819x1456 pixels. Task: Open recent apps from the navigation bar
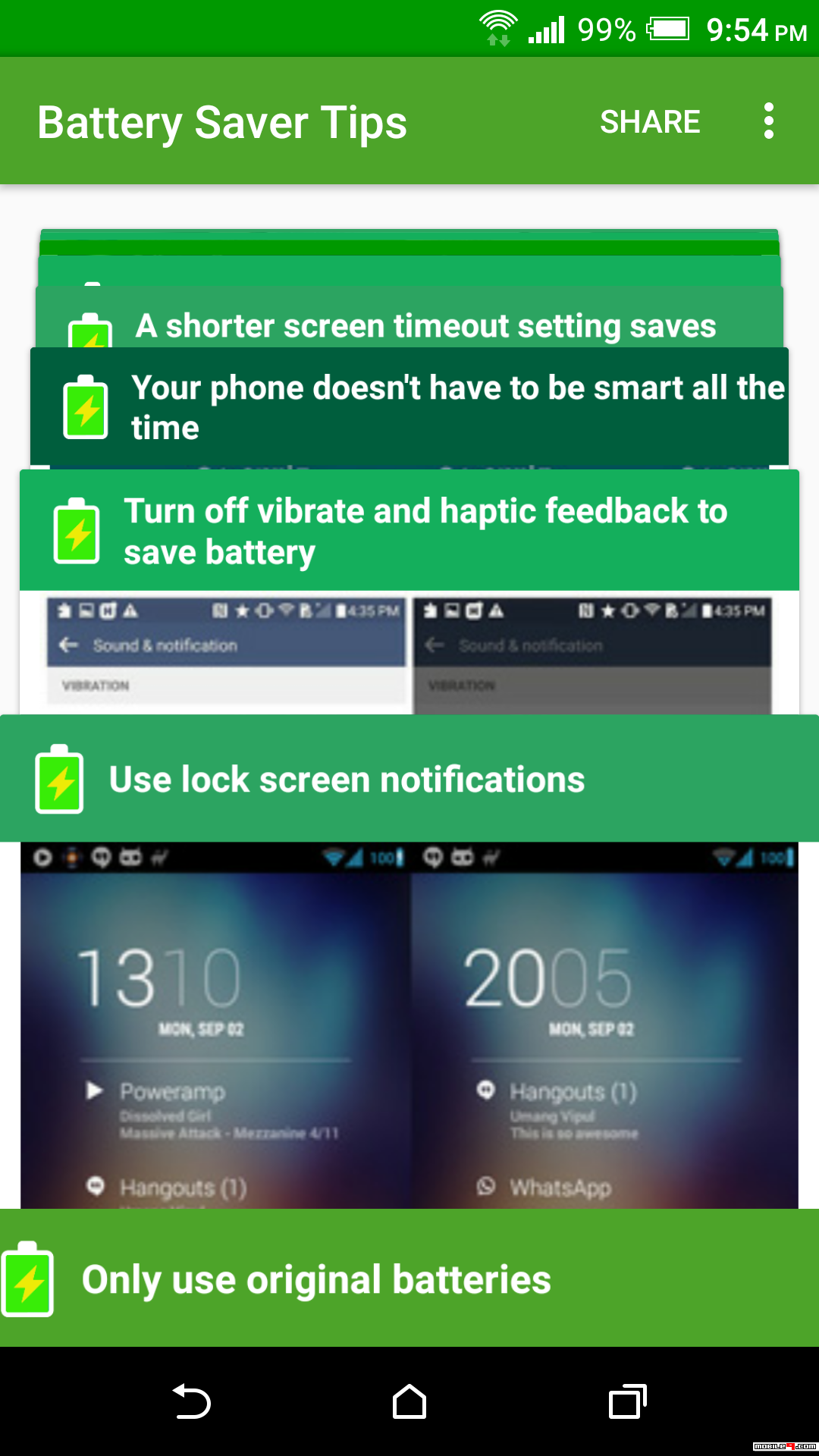coord(627,1401)
